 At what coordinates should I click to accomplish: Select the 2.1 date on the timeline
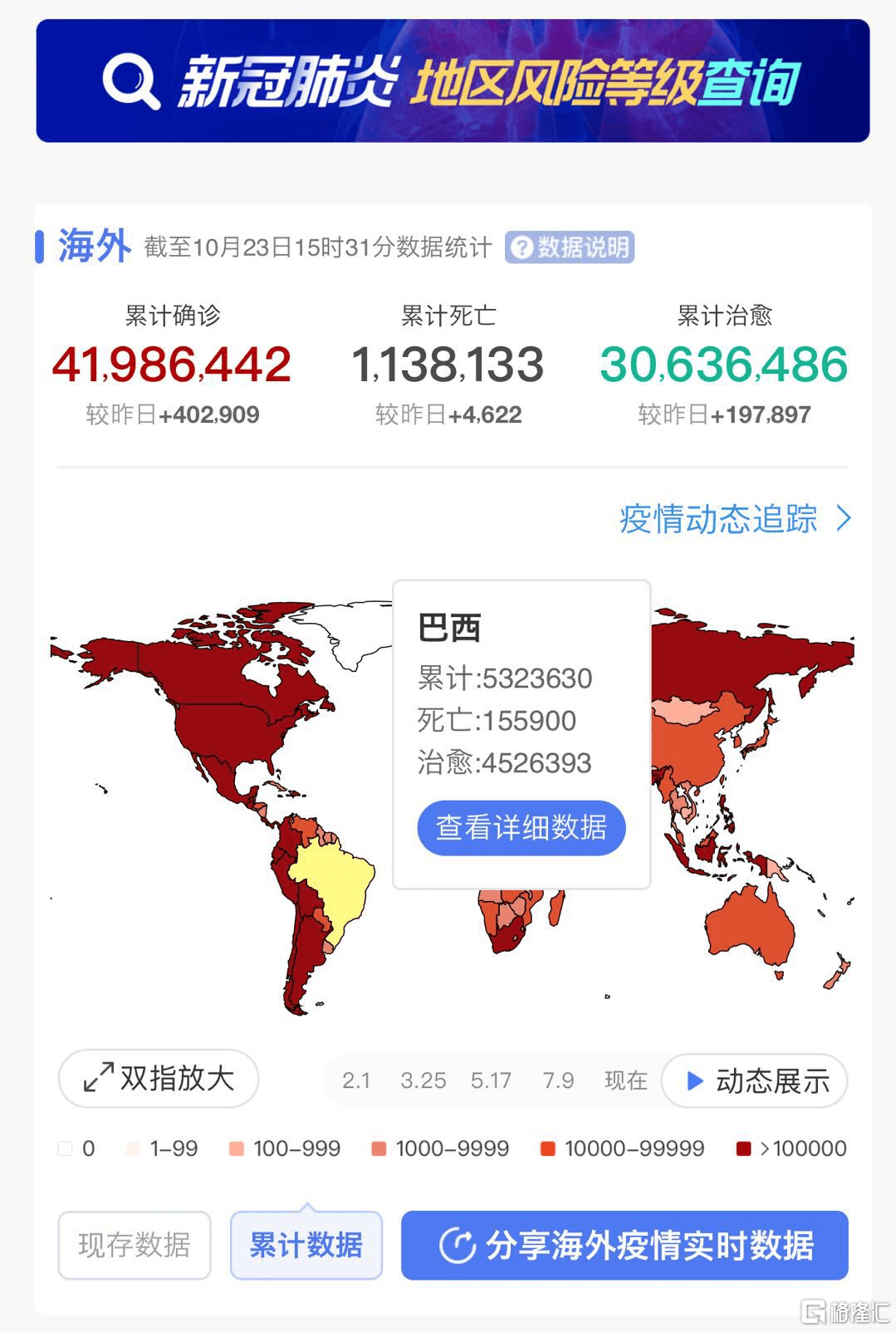pyautogui.click(x=356, y=1080)
